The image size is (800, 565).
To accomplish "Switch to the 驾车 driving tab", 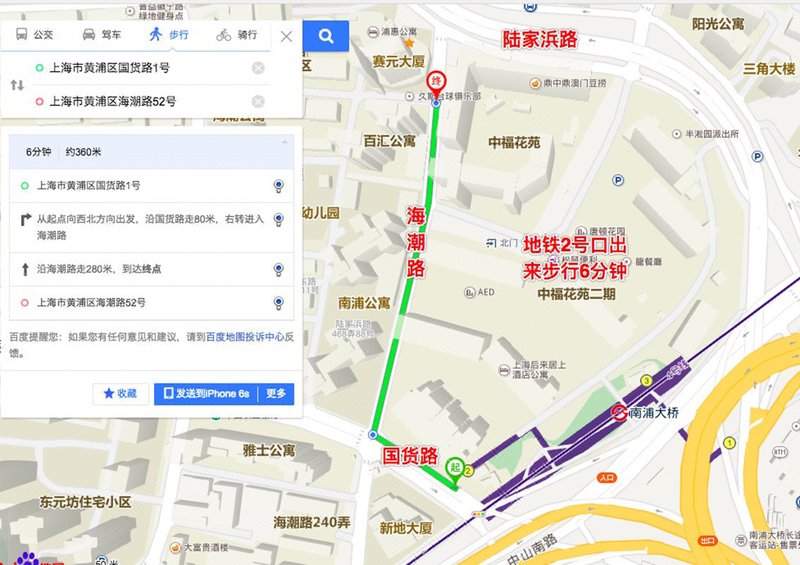I will (x=102, y=35).
